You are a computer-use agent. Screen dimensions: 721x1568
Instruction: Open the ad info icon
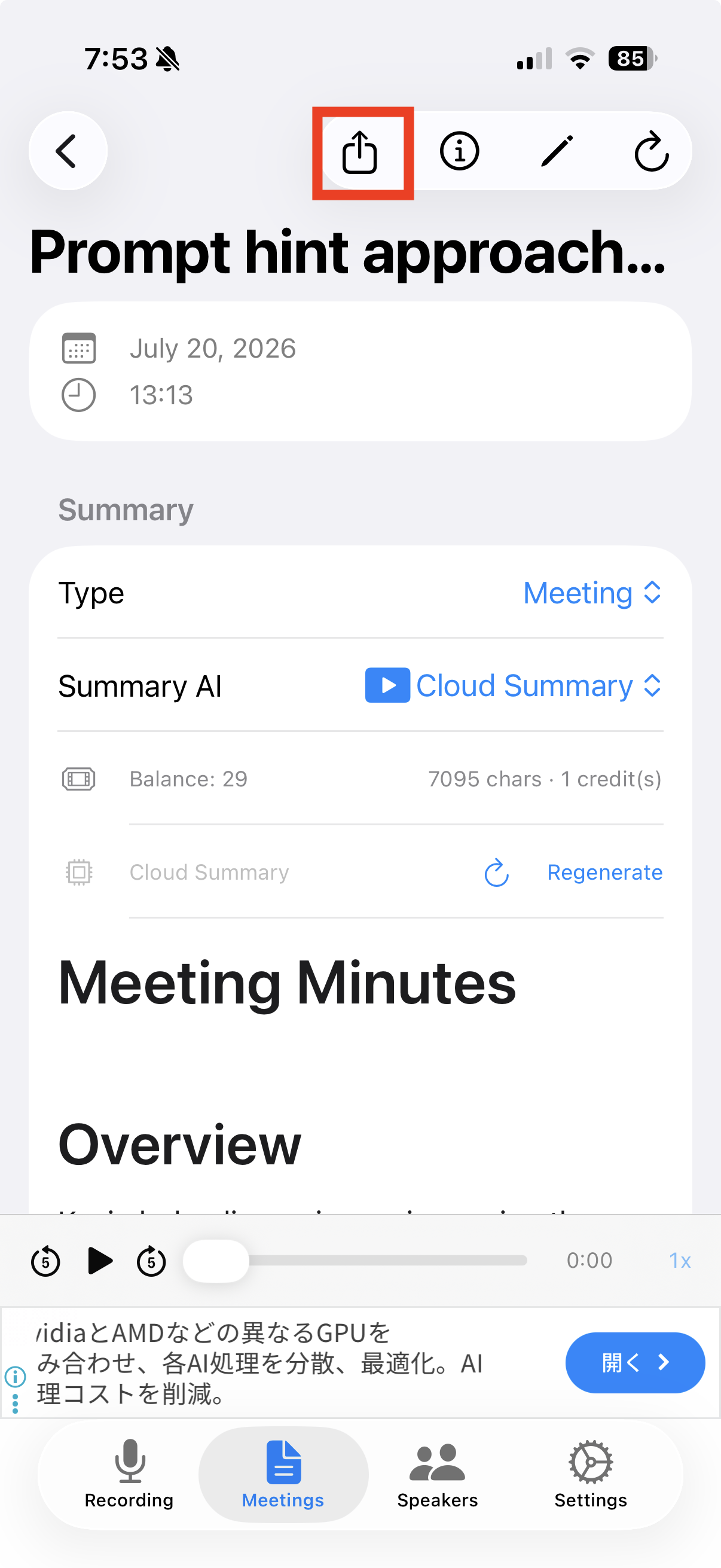pyautogui.click(x=14, y=1375)
